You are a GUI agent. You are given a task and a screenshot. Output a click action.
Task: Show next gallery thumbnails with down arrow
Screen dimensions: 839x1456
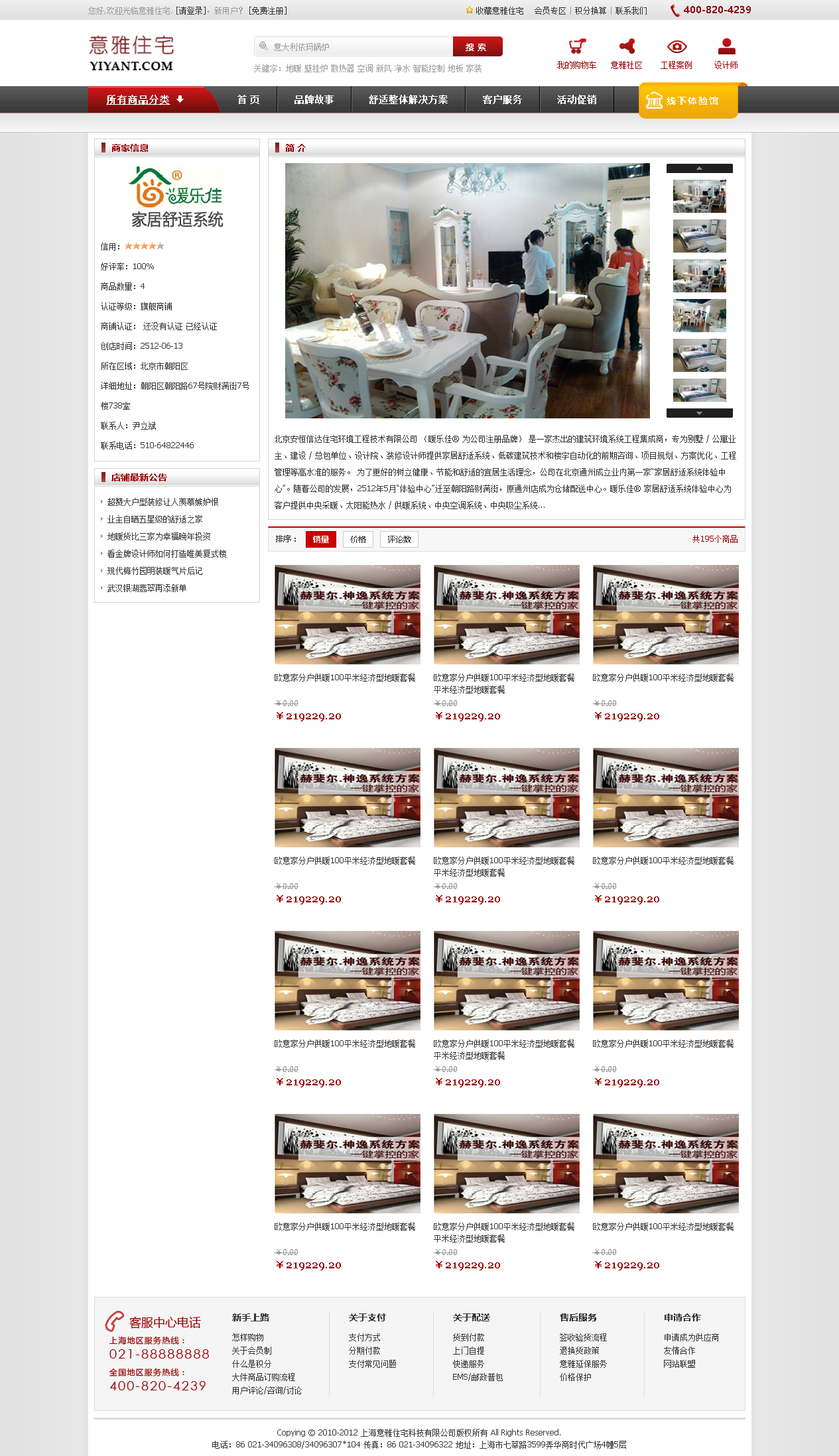pyautogui.click(x=699, y=413)
